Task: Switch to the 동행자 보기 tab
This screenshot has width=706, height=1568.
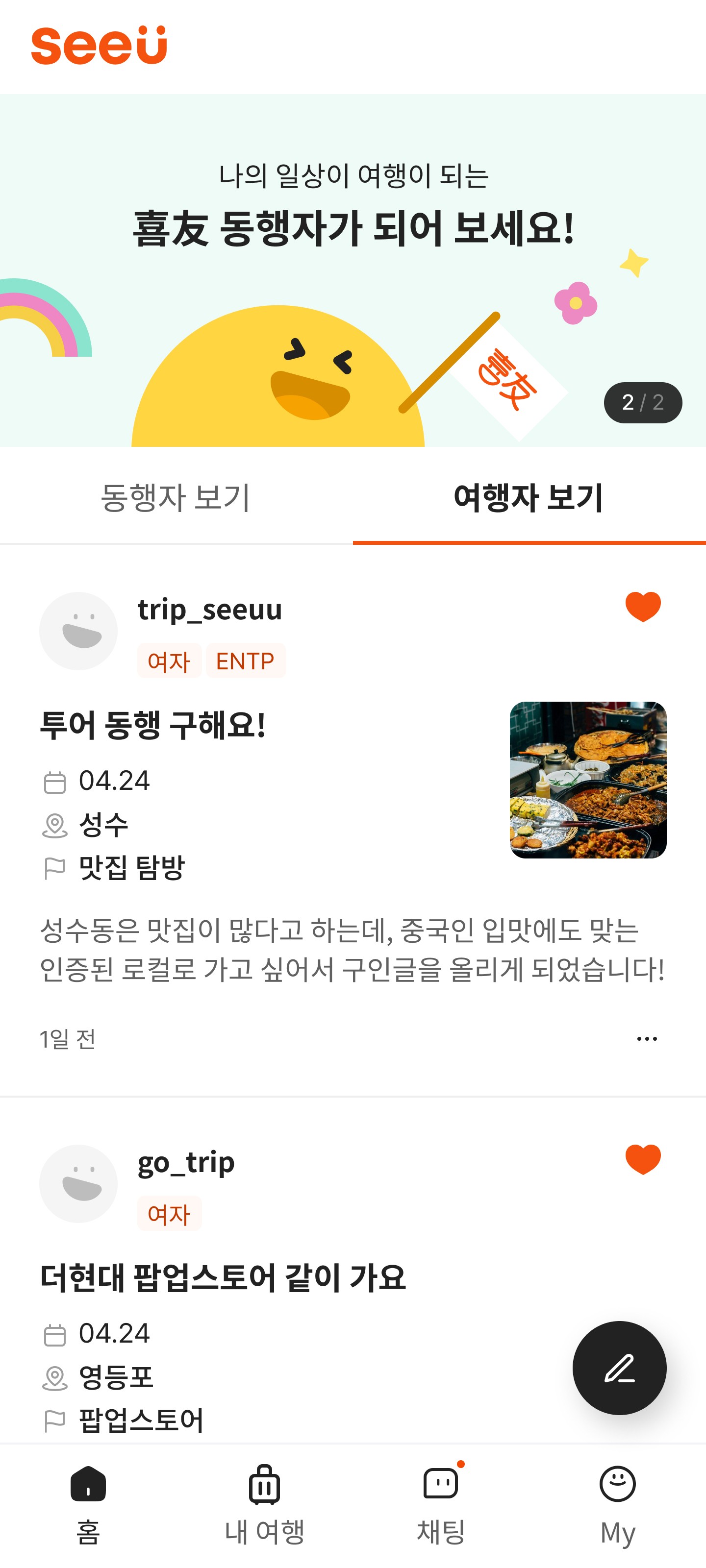Action: (176, 498)
